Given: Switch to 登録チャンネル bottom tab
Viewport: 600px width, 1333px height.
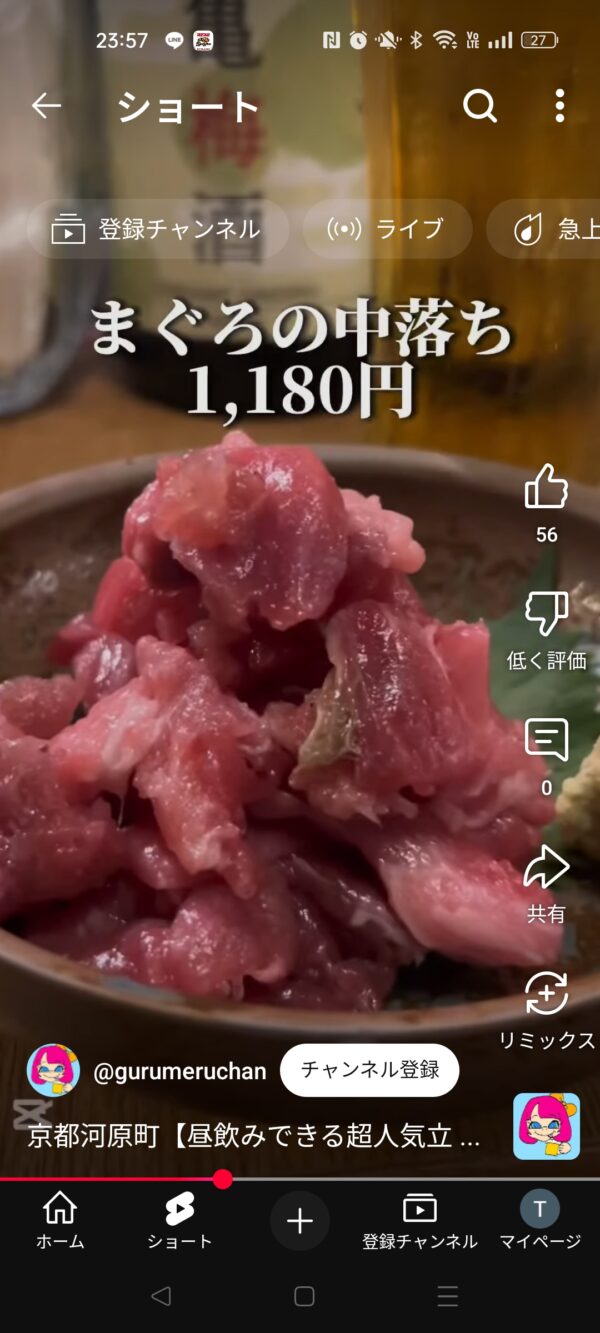Looking at the screenshot, I should click(419, 1220).
